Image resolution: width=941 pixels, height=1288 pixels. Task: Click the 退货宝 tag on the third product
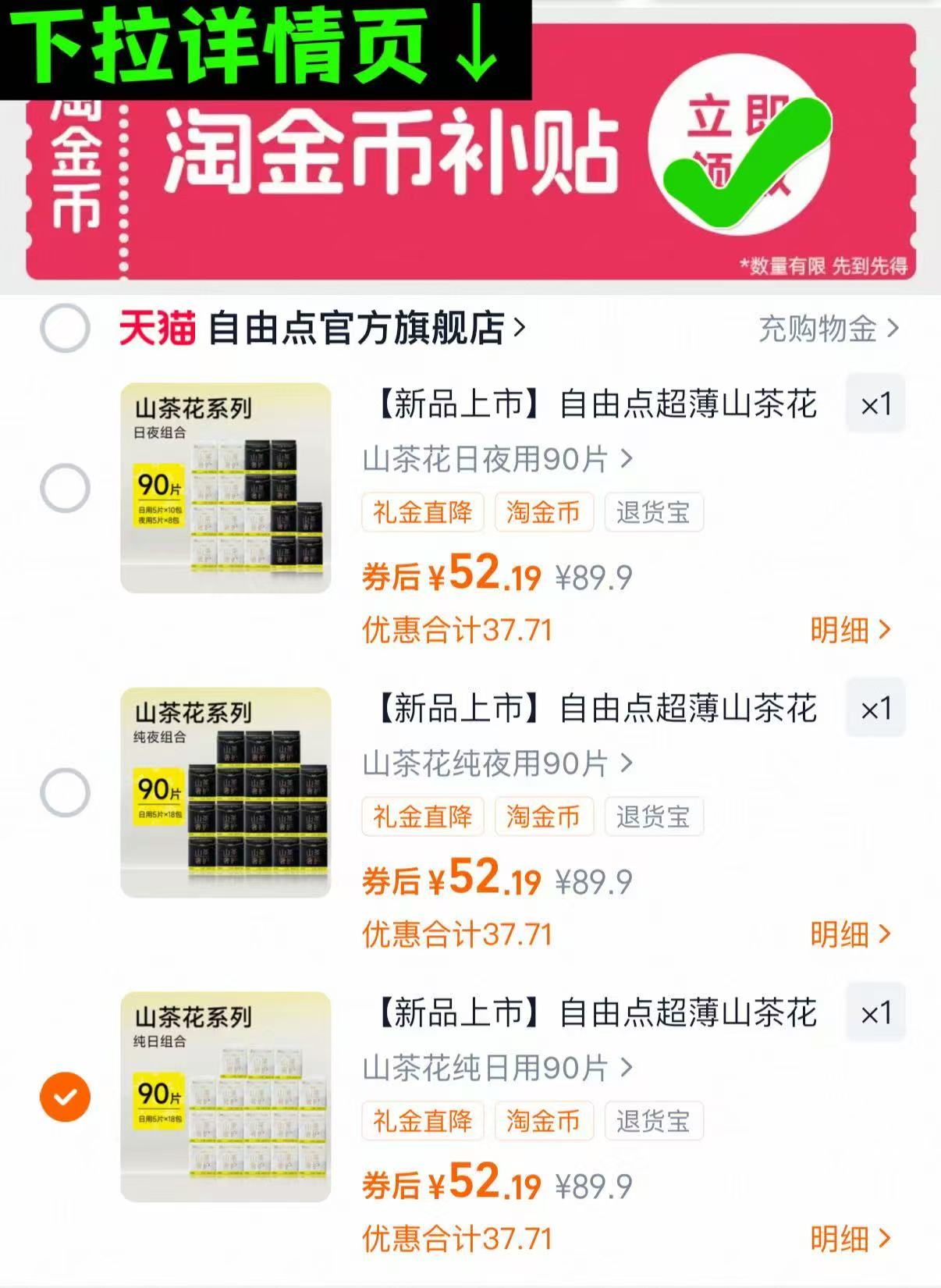point(655,1122)
